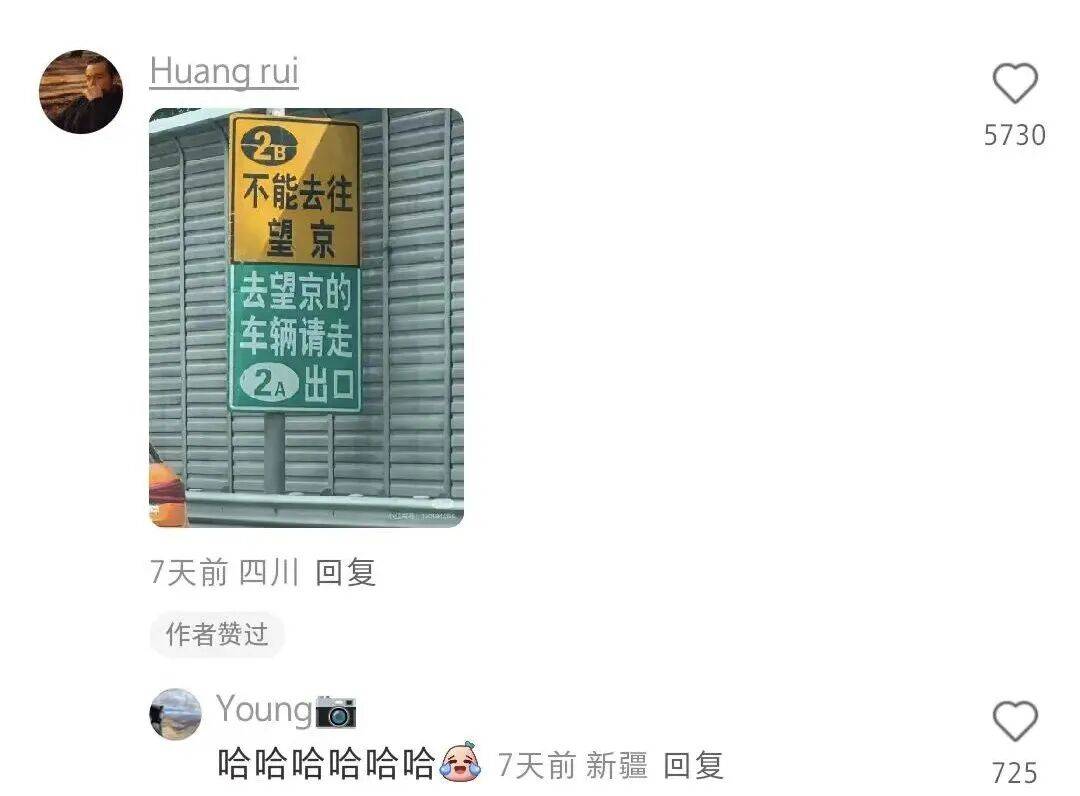Reply to Young's comment

pyautogui.click(x=693, y=766)
